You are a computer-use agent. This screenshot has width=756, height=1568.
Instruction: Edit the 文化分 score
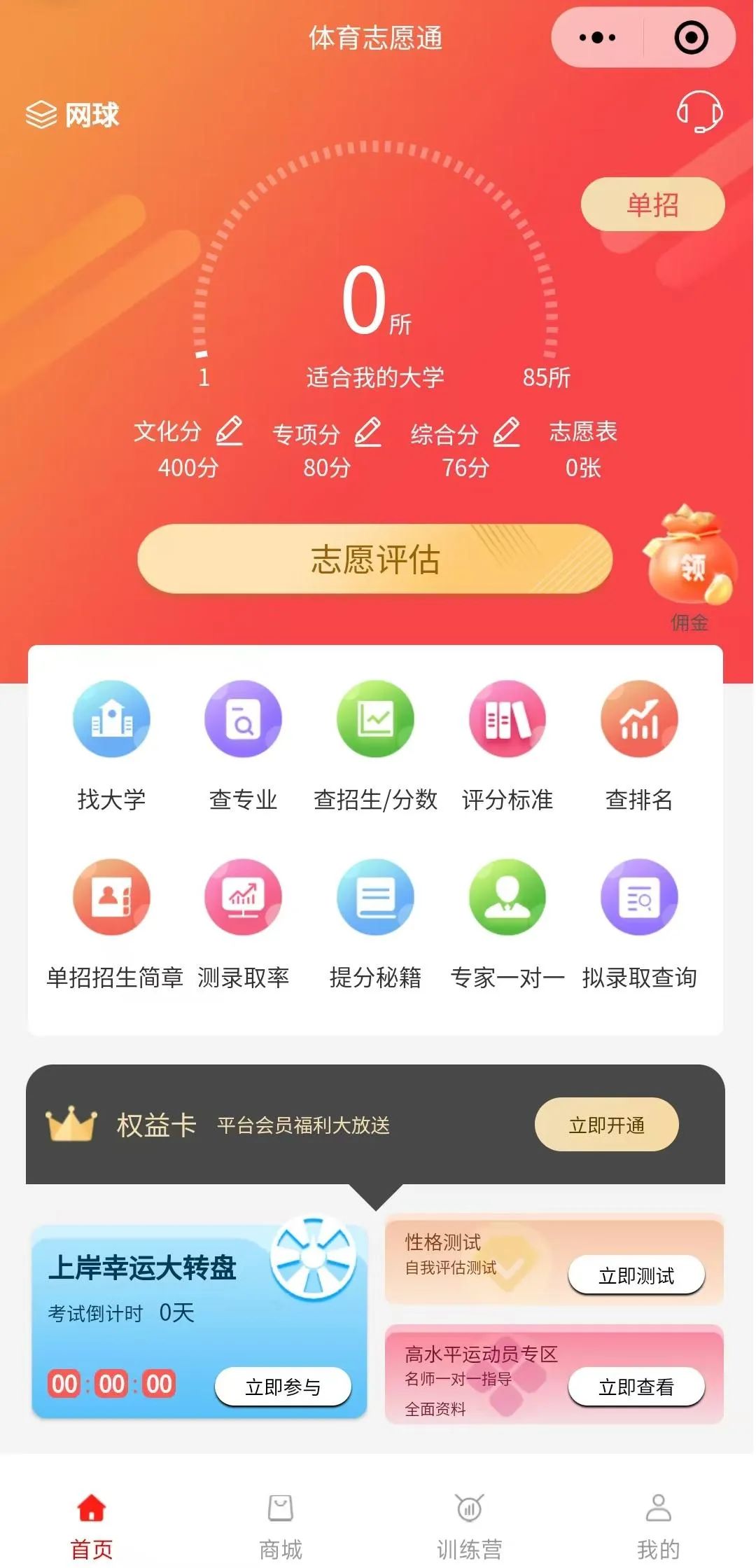click(229, 431)
